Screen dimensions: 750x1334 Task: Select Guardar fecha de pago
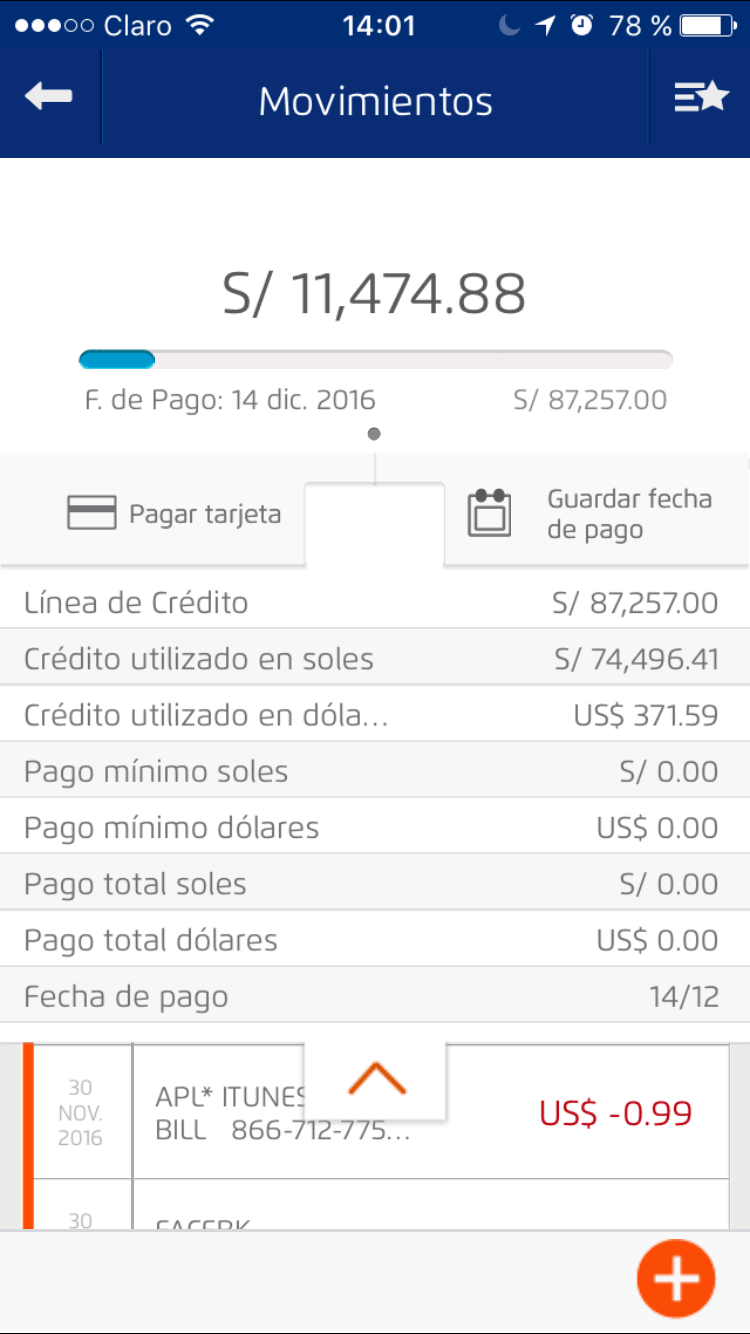click(590, 514)
